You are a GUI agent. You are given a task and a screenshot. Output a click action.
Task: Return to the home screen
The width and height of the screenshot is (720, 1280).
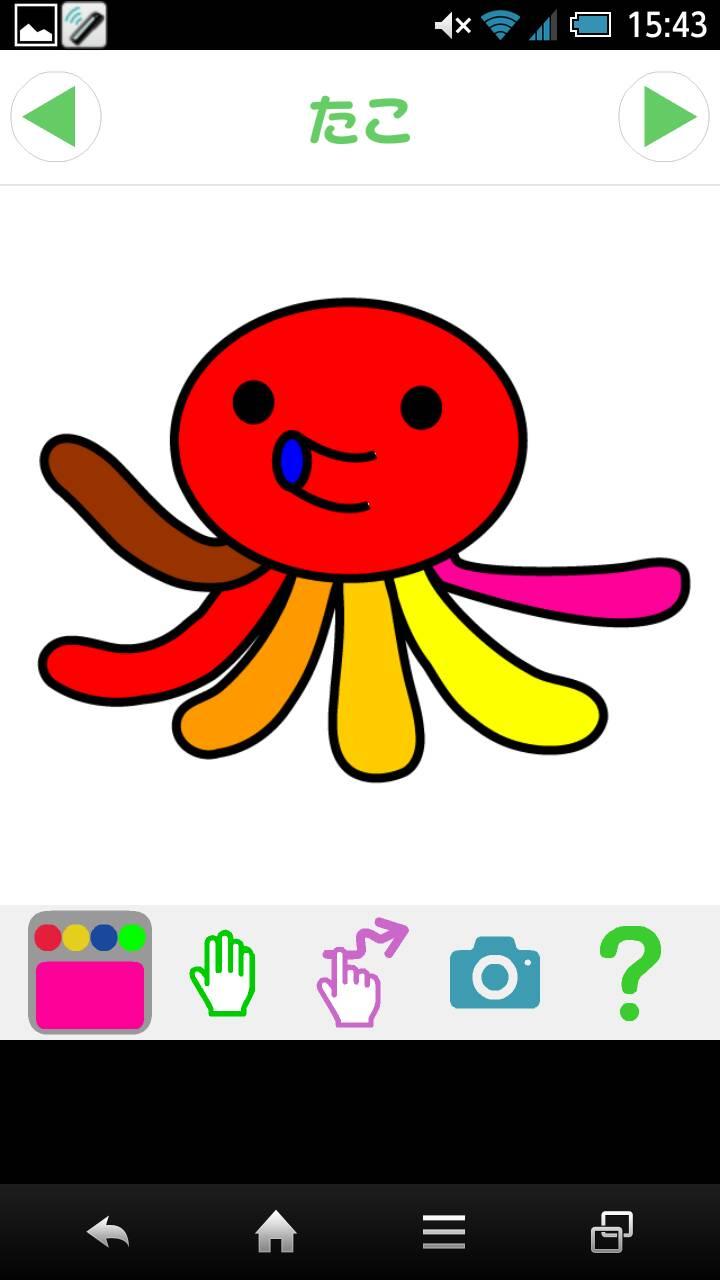point(276,1232)
